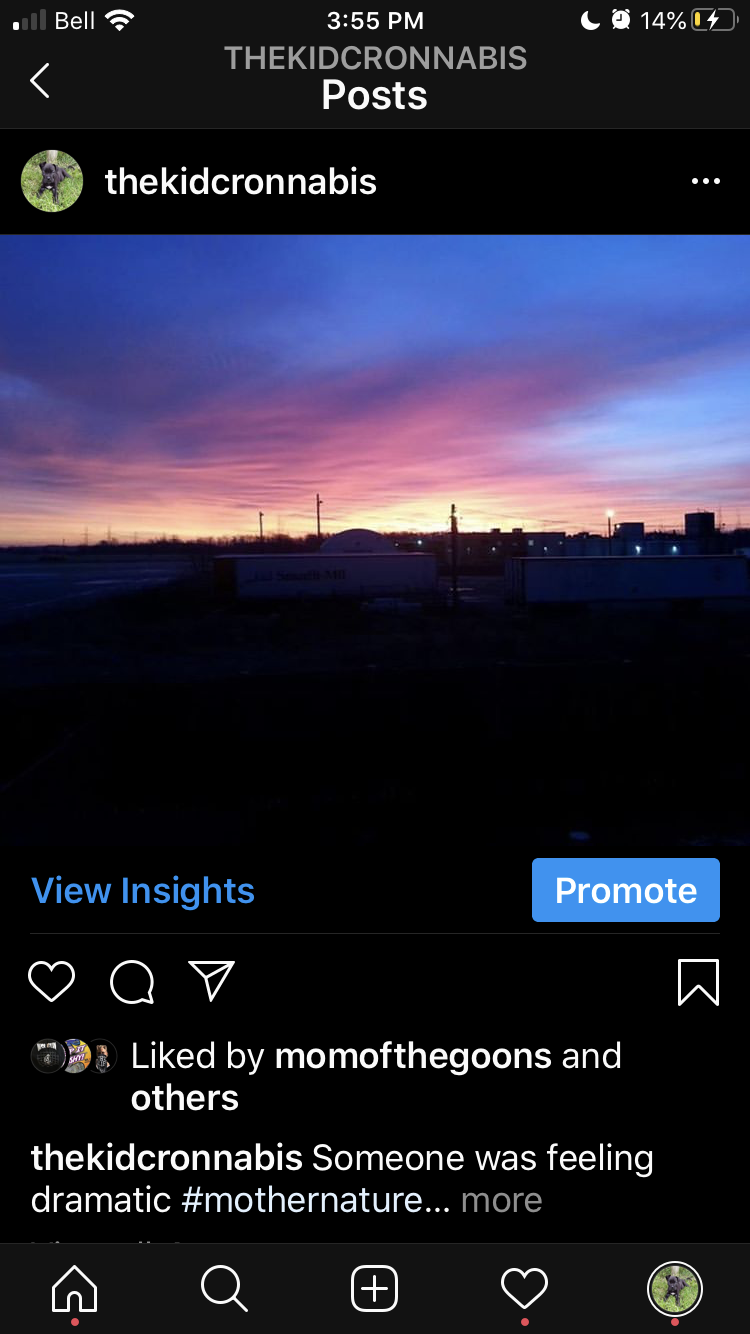Go back from the Posts screen
This screenshot has width=750, height=1334.
(x=40, y=80)
